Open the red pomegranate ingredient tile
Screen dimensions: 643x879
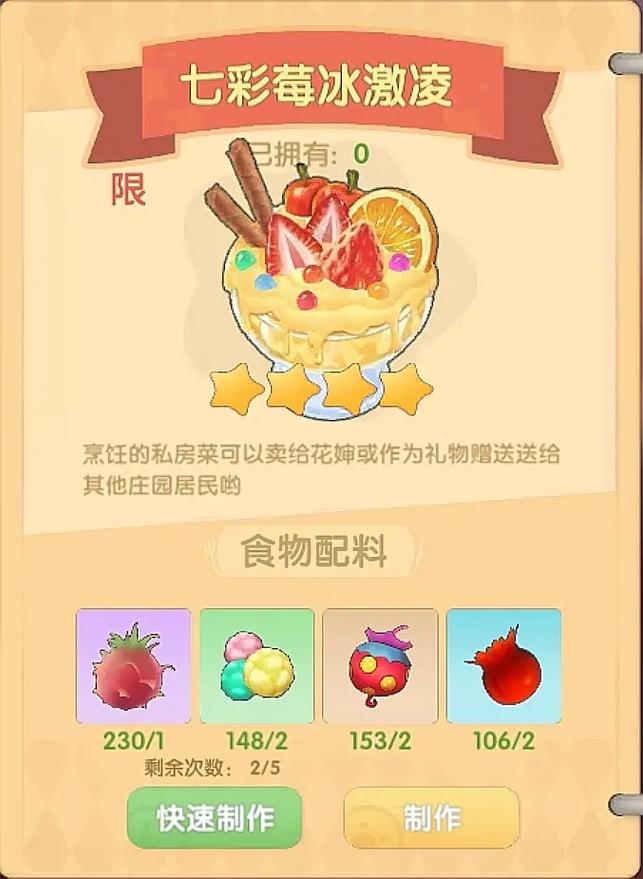point(503,666)
